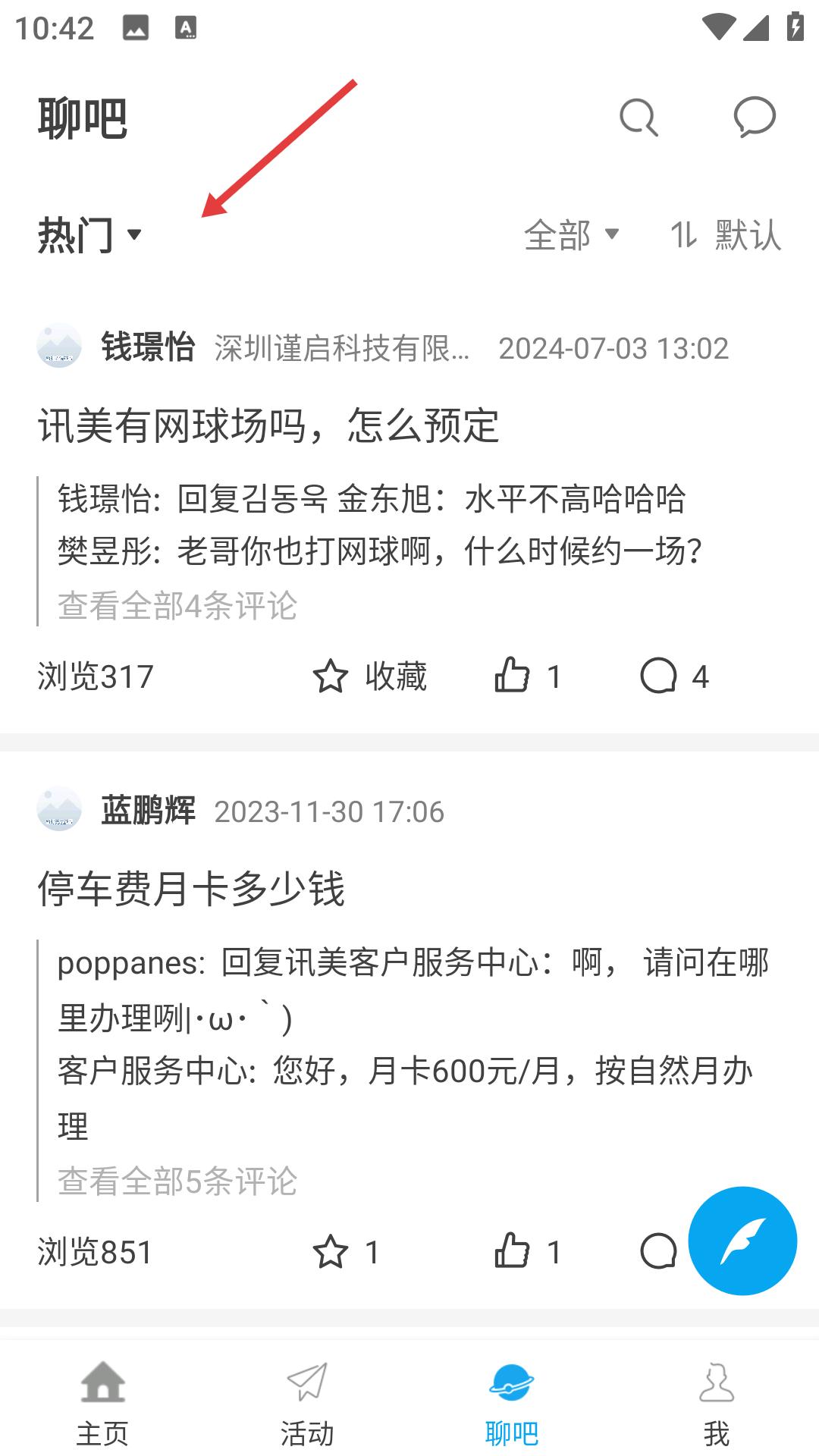Compose a new post with the feather button
This screenshot has width=819, height=1456.
click(742, 1241)
